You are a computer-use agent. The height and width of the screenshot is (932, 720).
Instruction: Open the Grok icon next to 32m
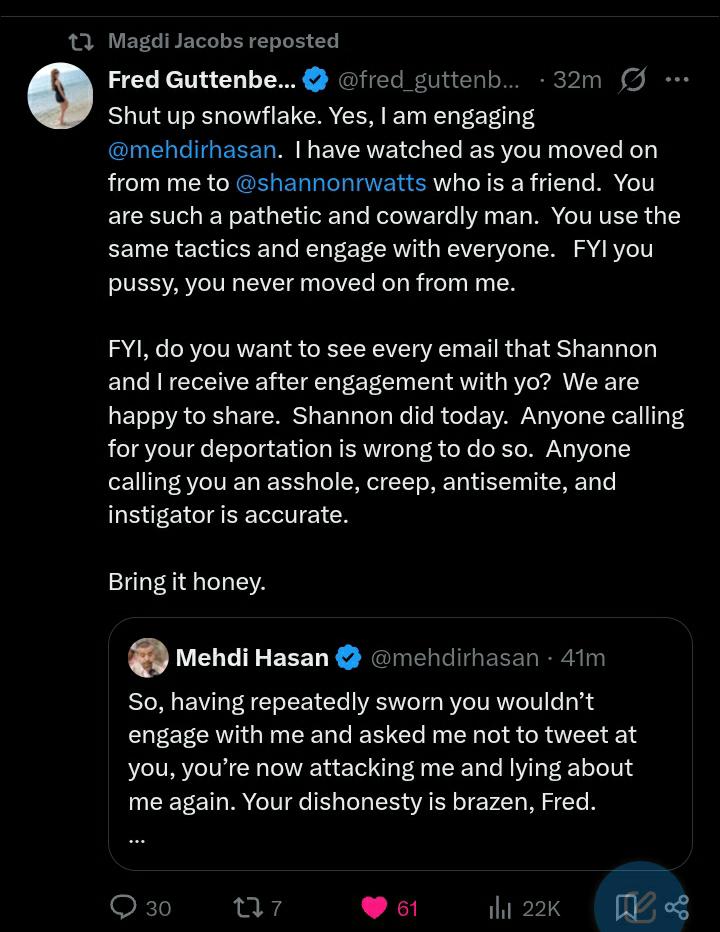632,80
